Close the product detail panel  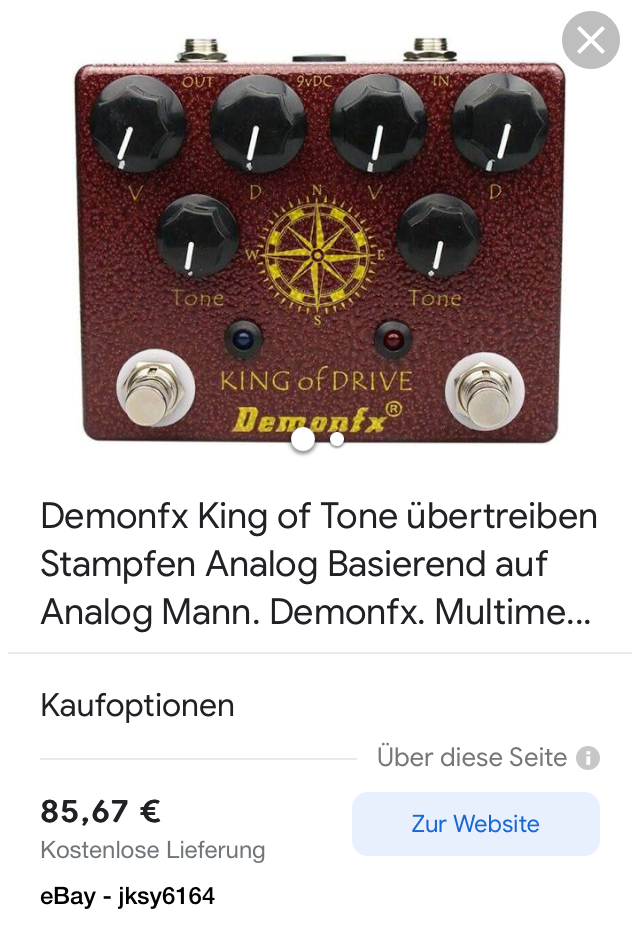[590, 41]
